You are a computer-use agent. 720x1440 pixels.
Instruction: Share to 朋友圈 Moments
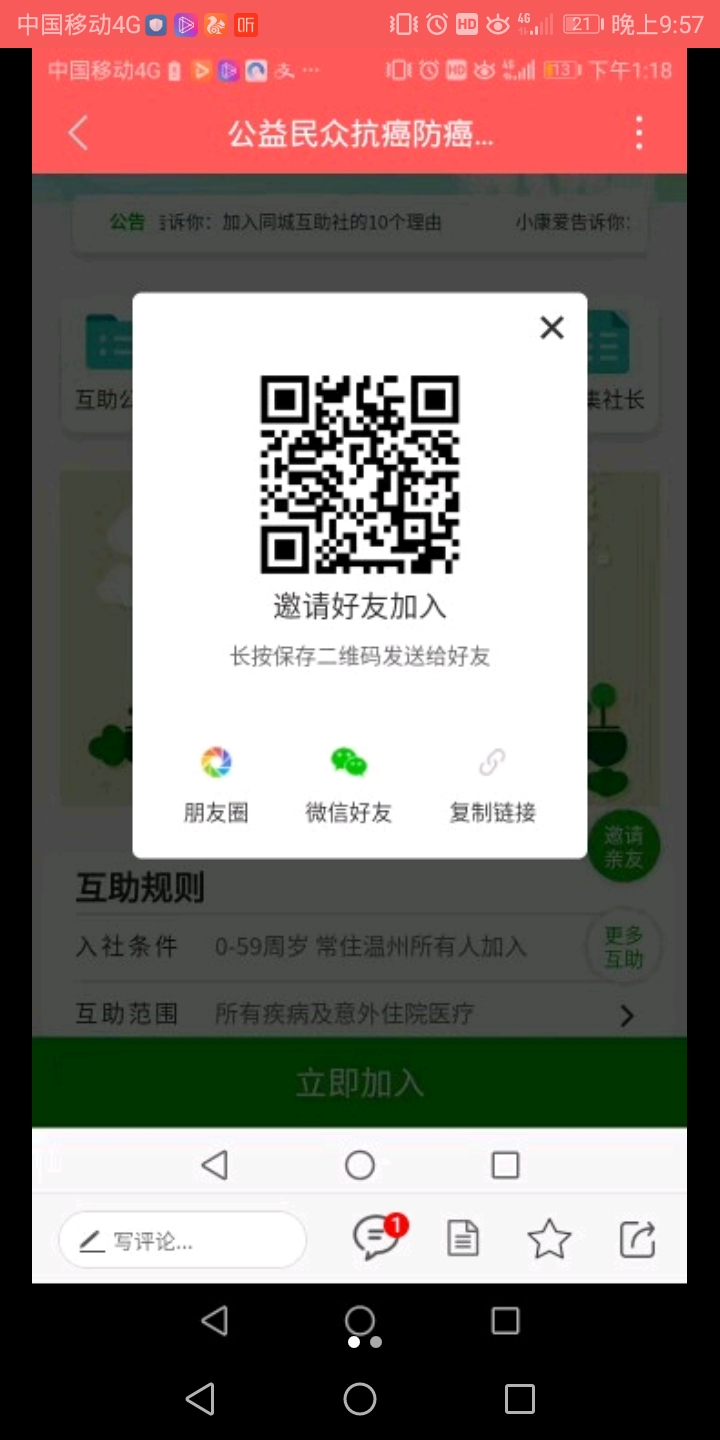(216, 784)
